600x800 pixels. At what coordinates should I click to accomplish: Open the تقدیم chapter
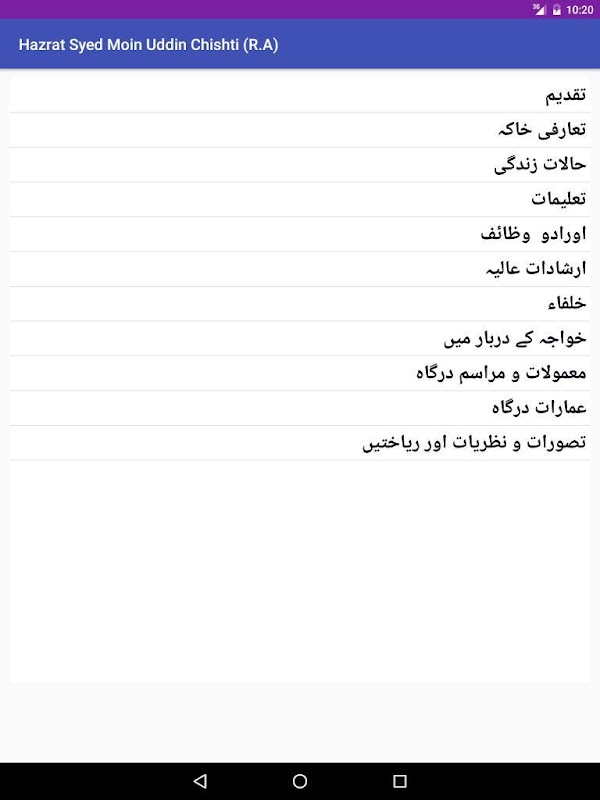(x=300, y=96)
